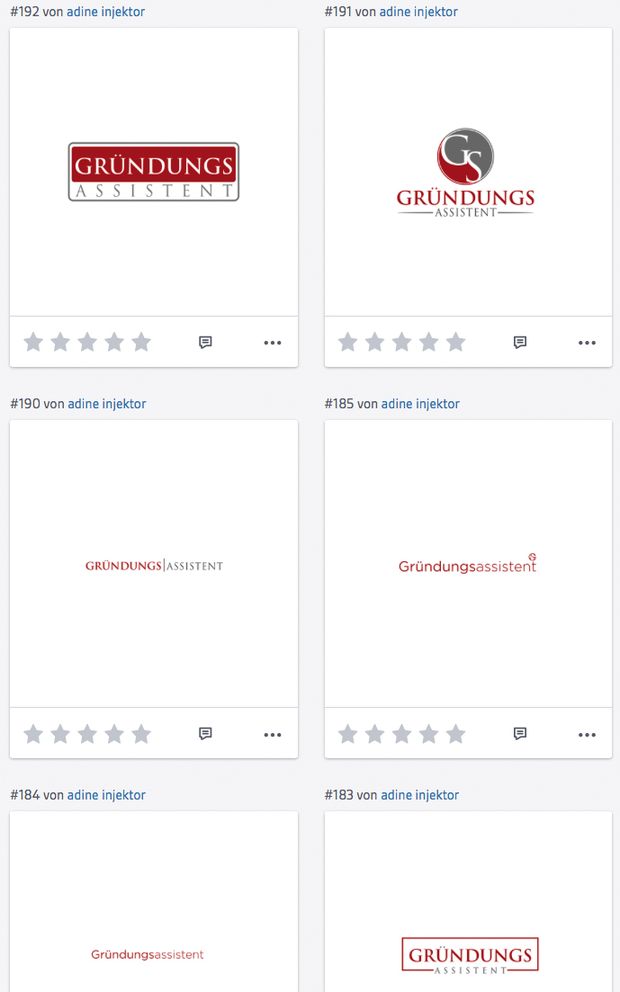The image size is (620, 992).
Task: Open design #191 logo card
Action: pos(468,172)
